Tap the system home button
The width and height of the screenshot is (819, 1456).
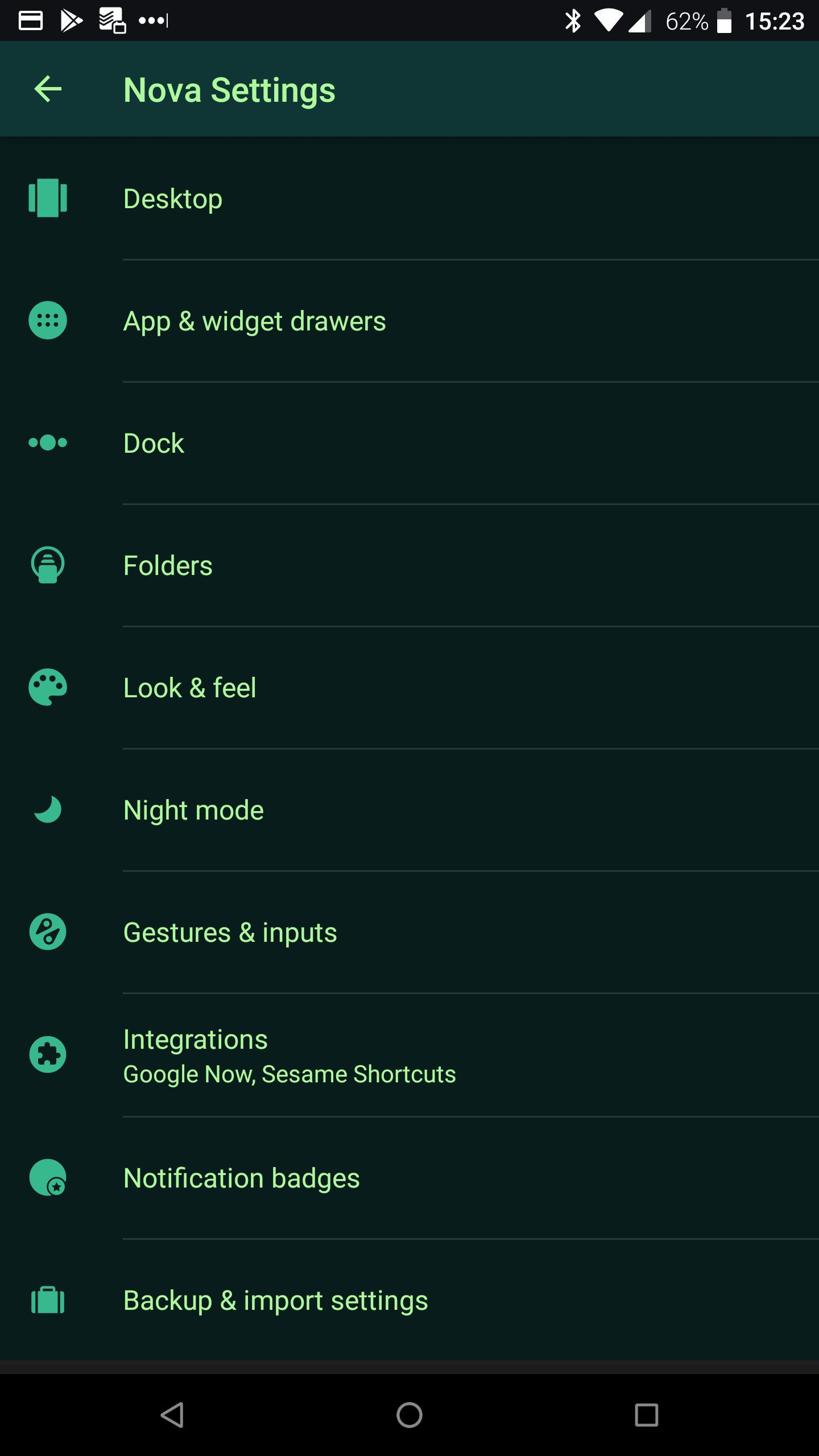409,1415
